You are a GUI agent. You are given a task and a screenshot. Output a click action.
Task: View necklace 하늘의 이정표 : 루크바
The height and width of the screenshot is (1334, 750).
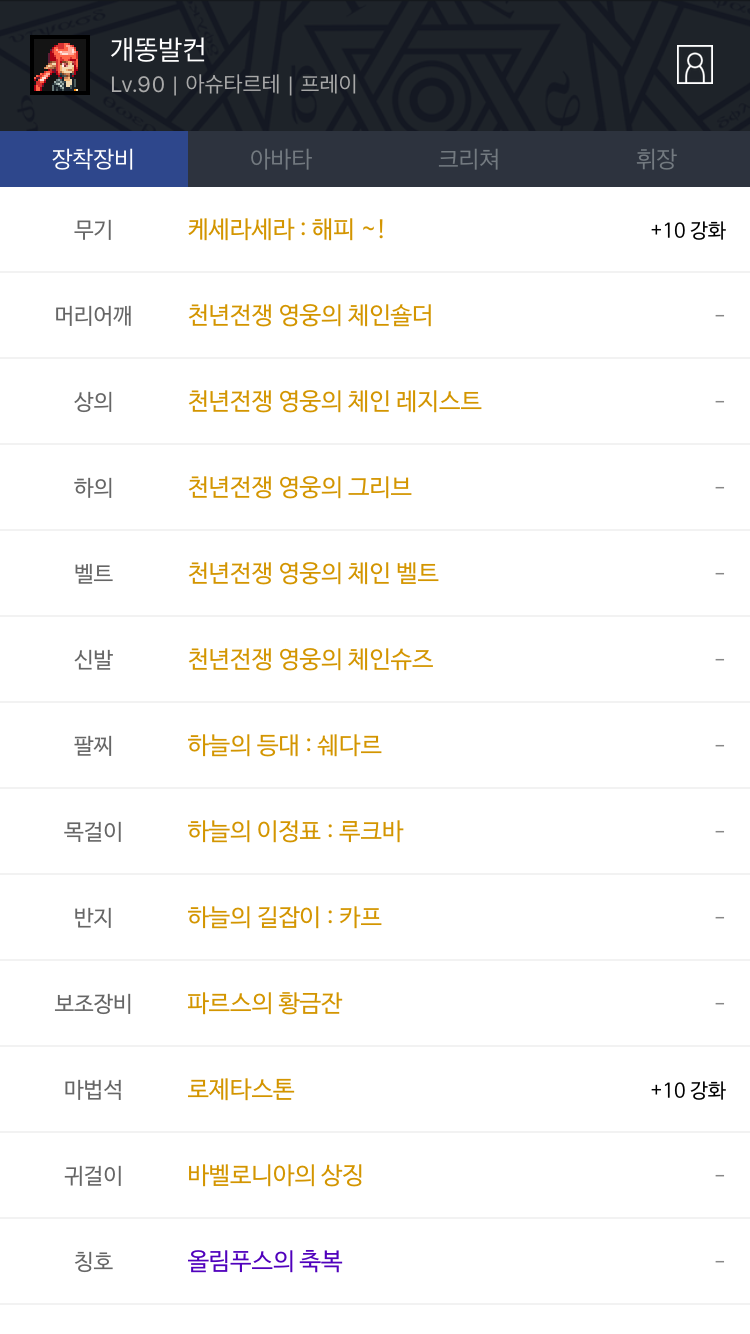point(295,832)
